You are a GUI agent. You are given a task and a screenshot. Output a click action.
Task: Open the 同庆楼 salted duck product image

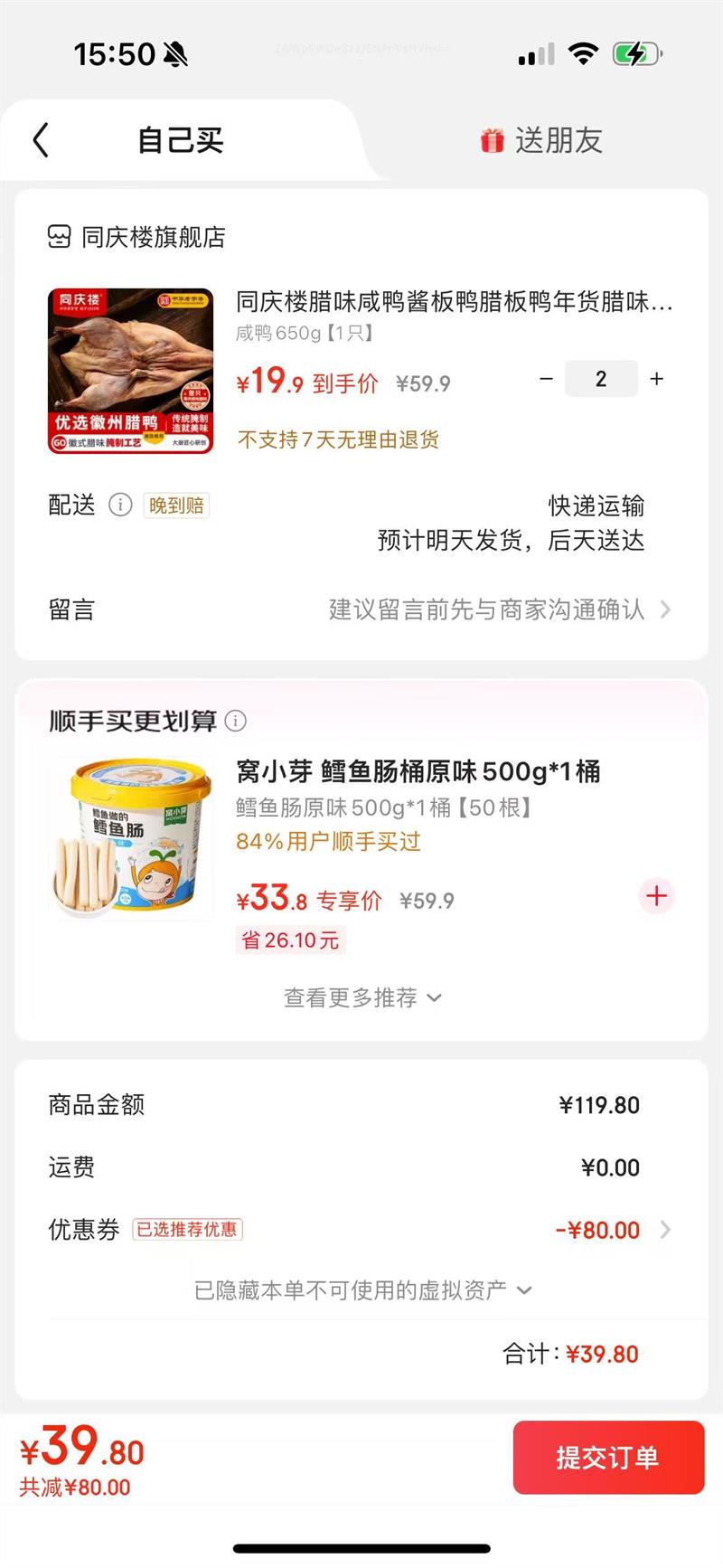click(130, 370)
